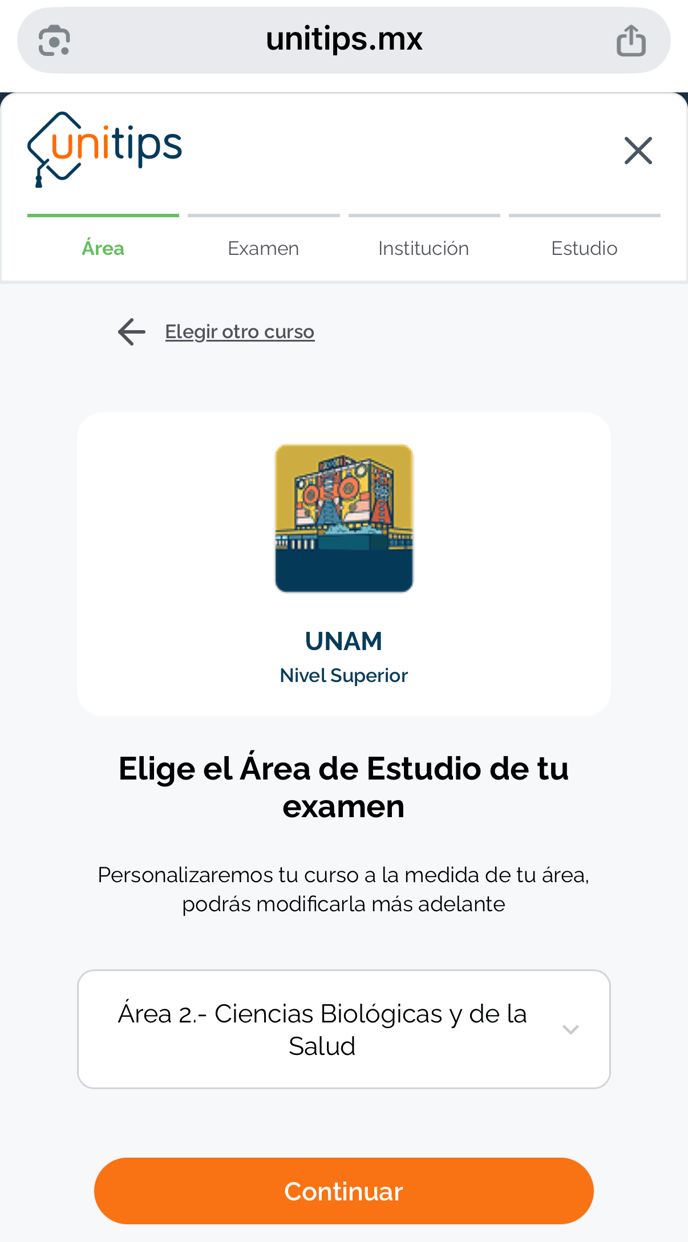Expand the Área de Estudio dropdown
This screenshot has width=688, height=1242.
point(344,1029)
